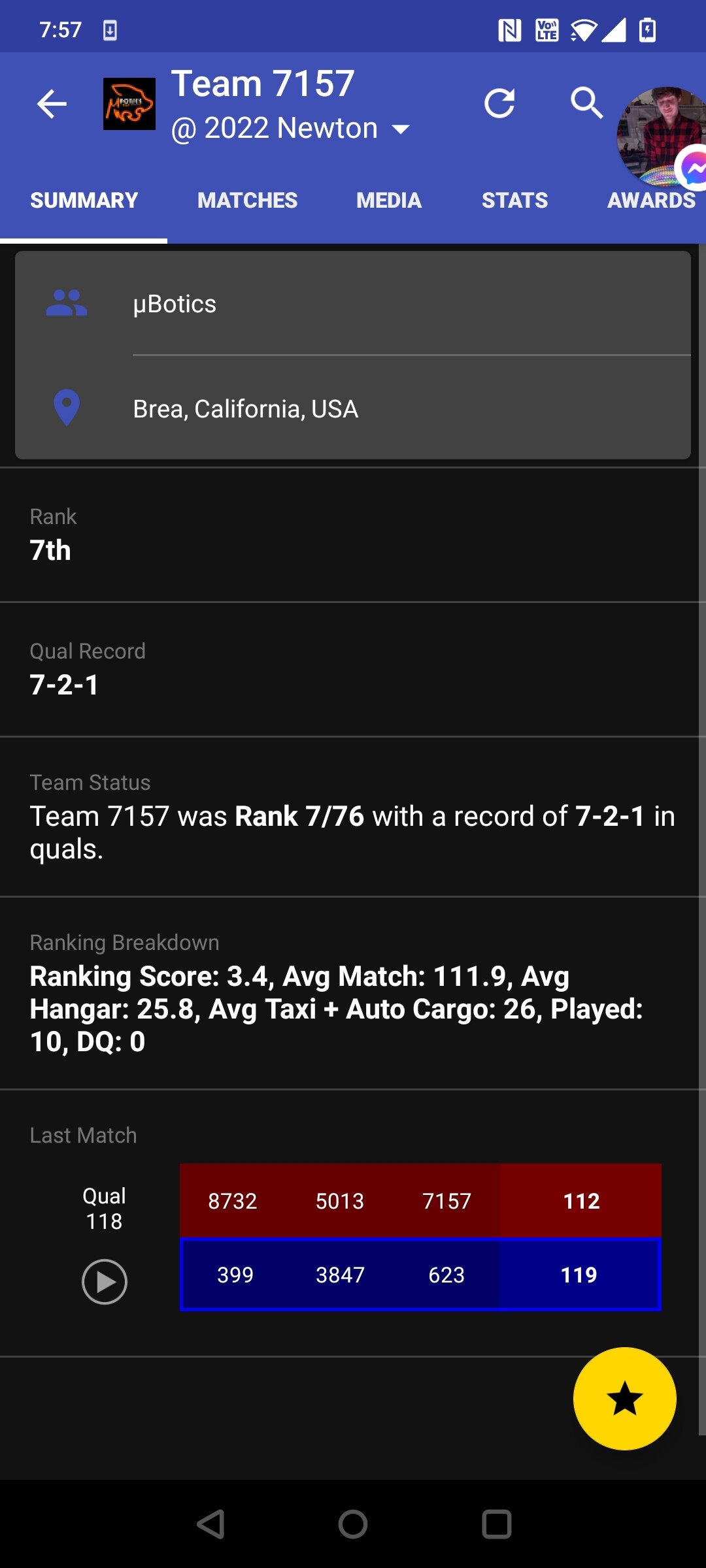The image size is (706, 1568).
Task: Open the search icon
Action: coord(586,103)
